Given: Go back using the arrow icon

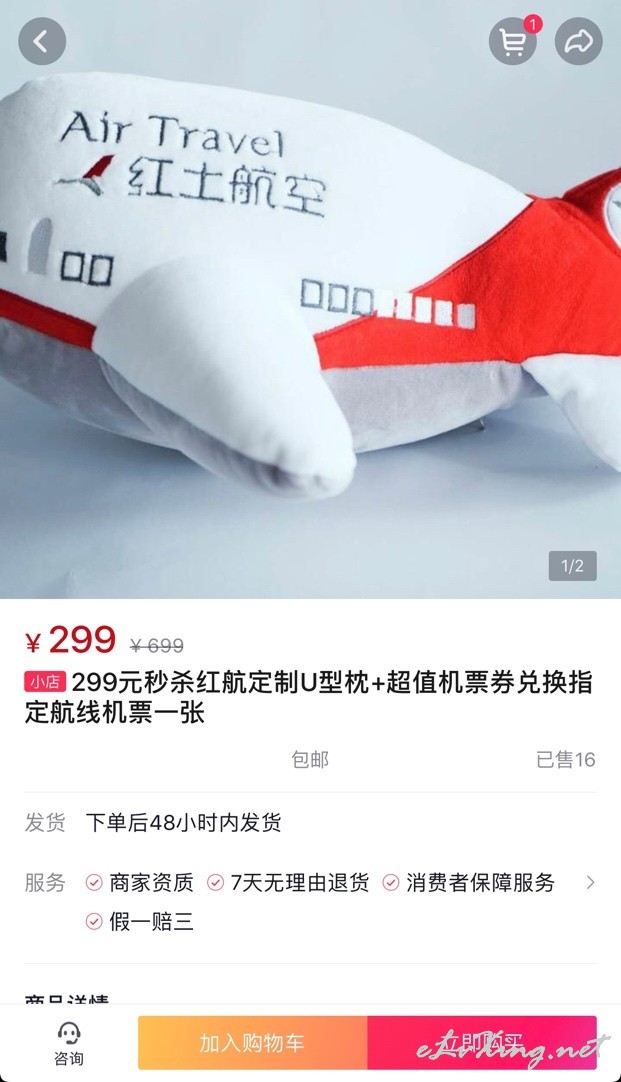Looking at the screenshot, I should [42, 41].
